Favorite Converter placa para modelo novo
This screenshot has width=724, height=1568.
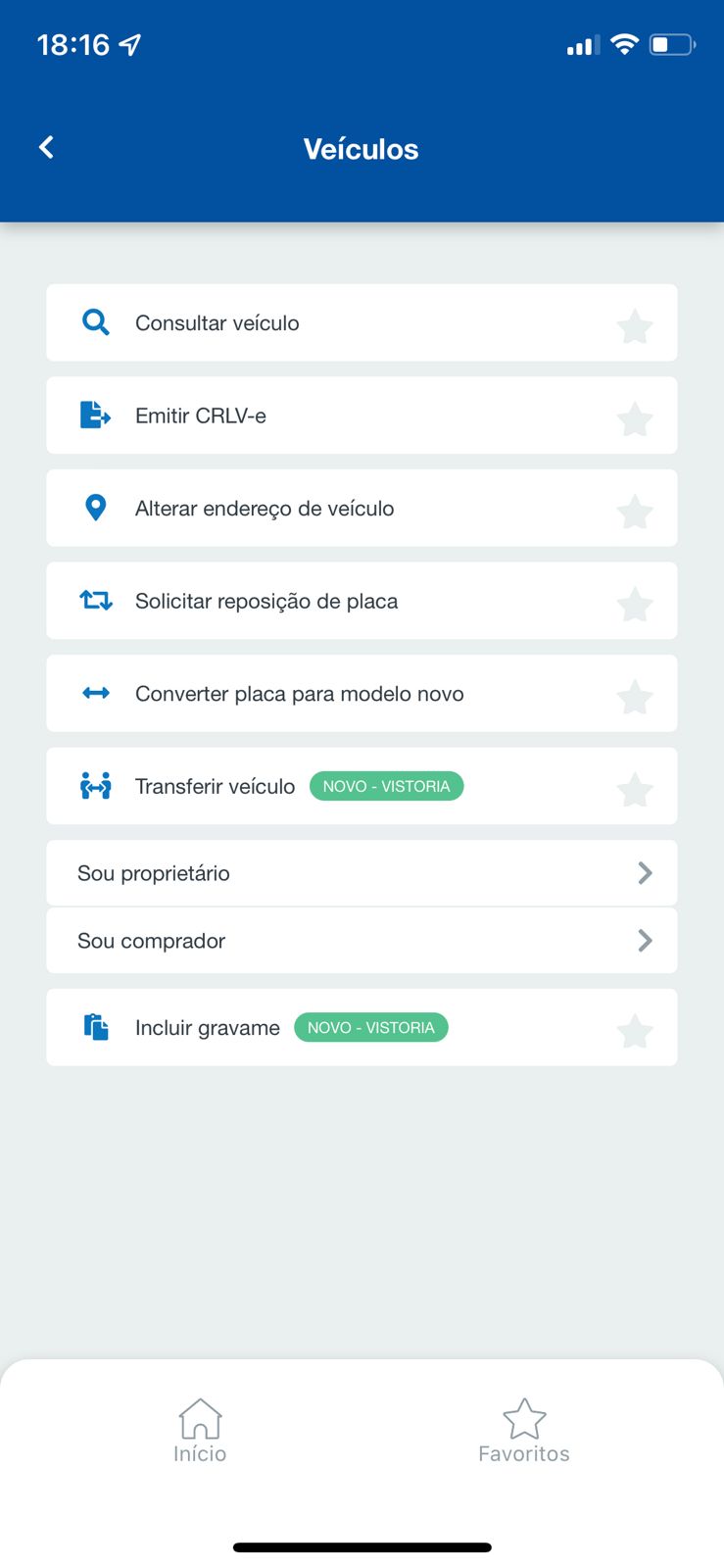(x=635, y=697)
